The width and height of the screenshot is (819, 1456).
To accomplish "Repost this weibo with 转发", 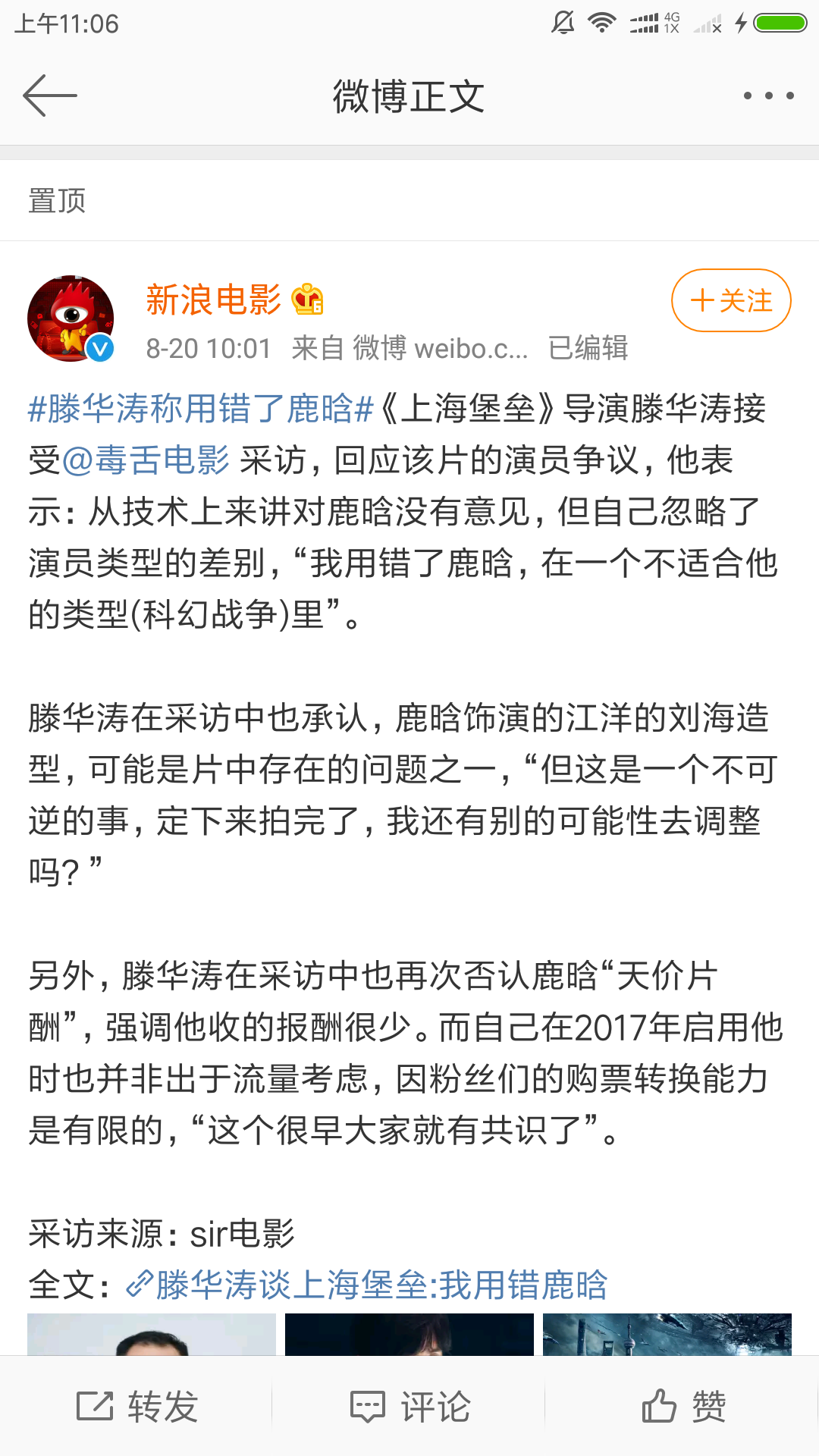I will pyautogui.click(x=137, y=1407).
